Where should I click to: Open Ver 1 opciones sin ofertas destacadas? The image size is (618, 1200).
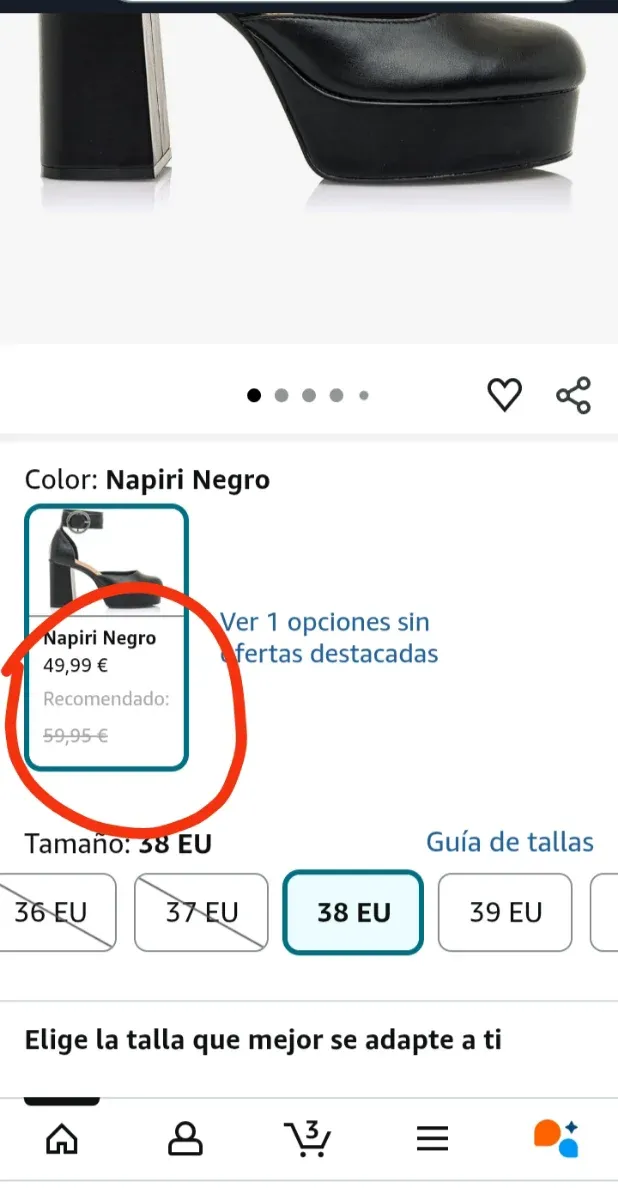coord(330,638)
